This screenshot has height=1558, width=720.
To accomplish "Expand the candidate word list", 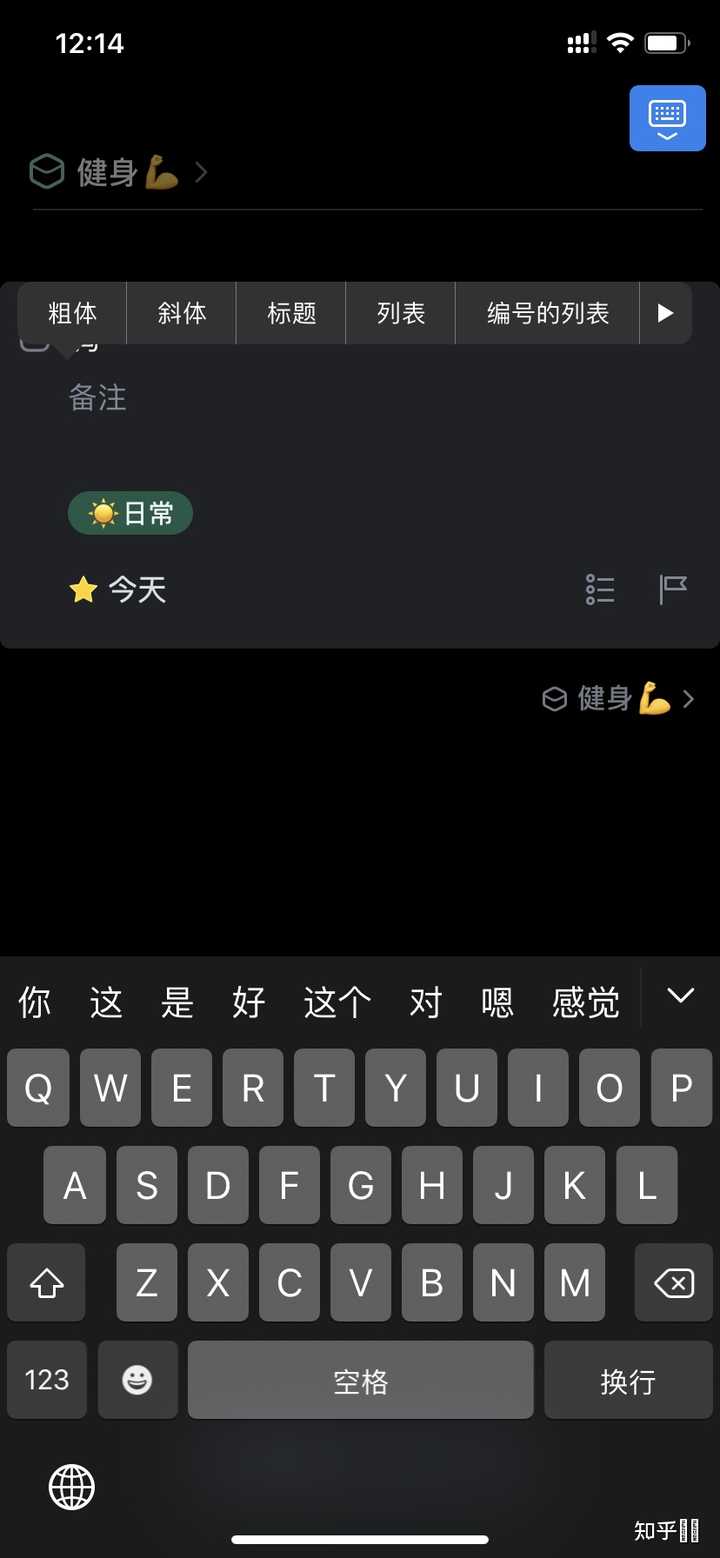I will pyautogui.click(x=680, y=996).
